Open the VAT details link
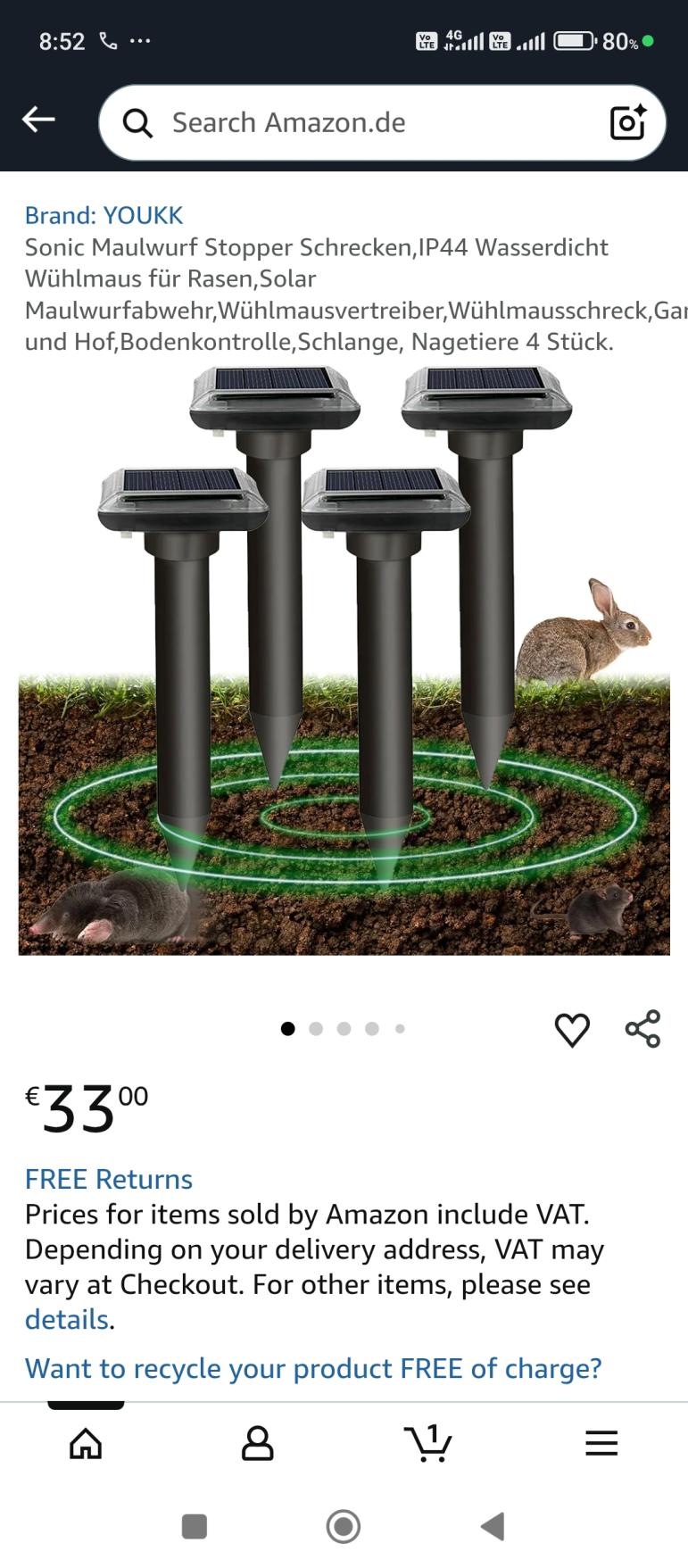 coord(67,1319)
